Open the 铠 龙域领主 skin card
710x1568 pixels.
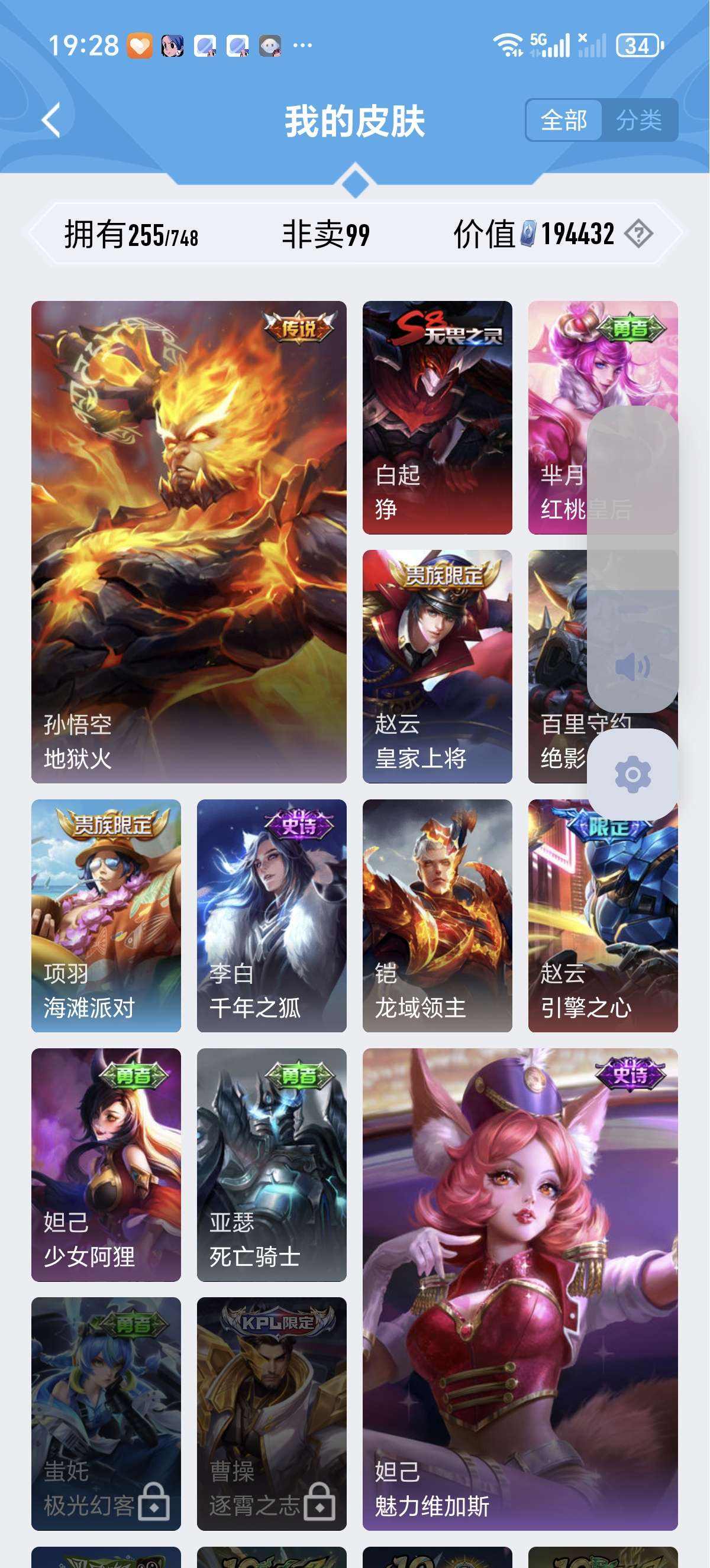point(437,915)
